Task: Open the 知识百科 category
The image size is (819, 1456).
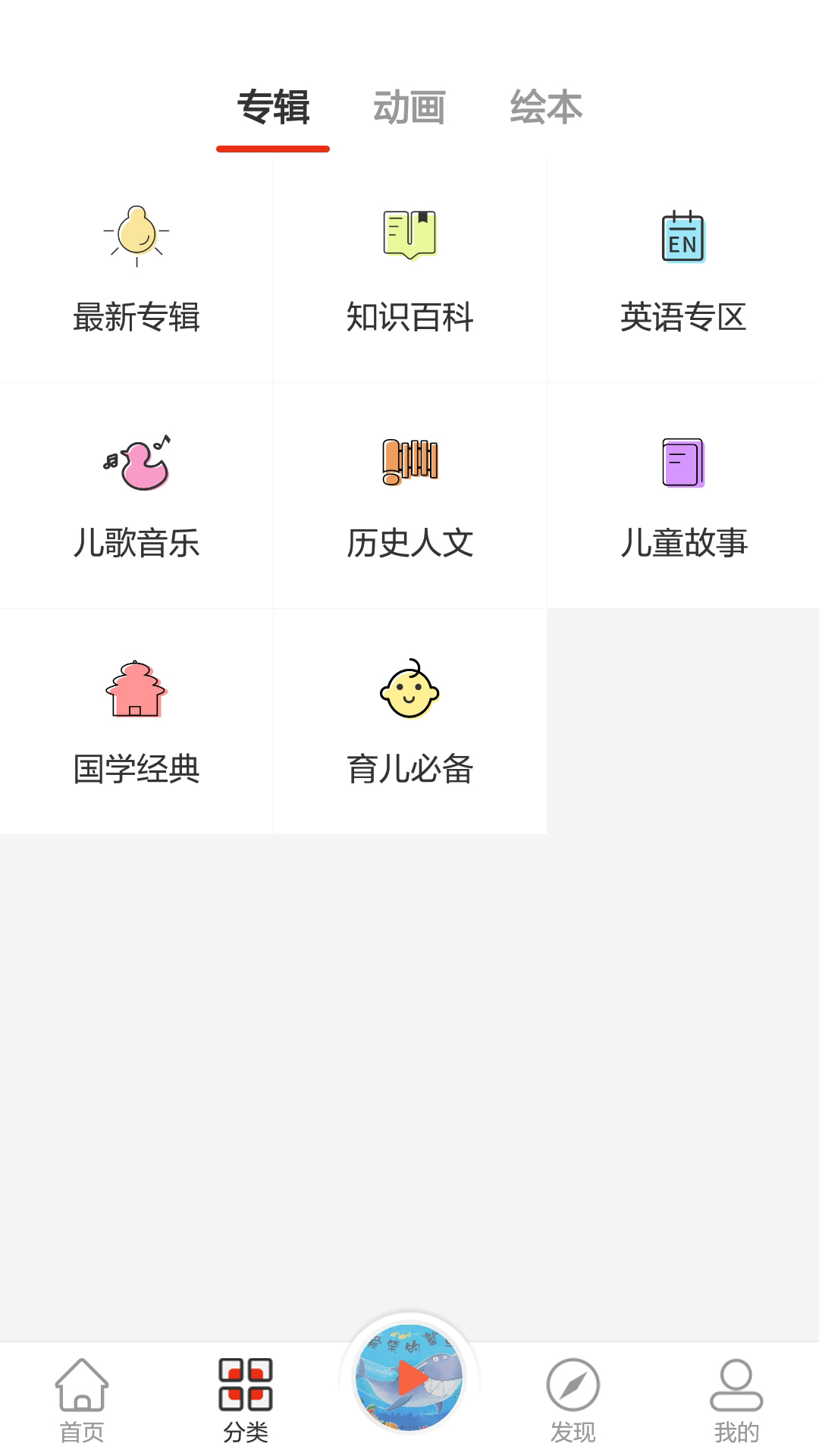Action: [409, 318]
